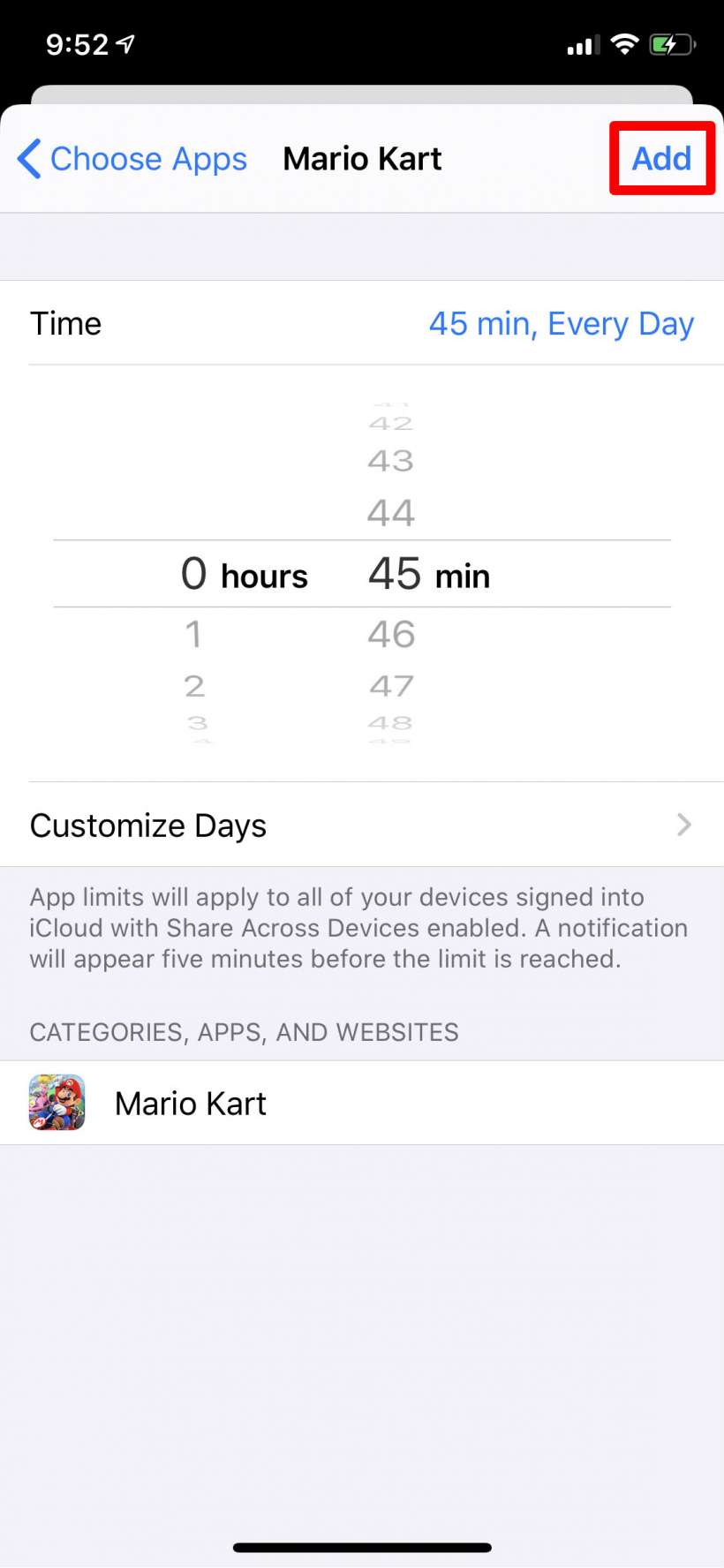
Task: Tap Add to confirm the app limit
Action: click(x=661, y=159)
